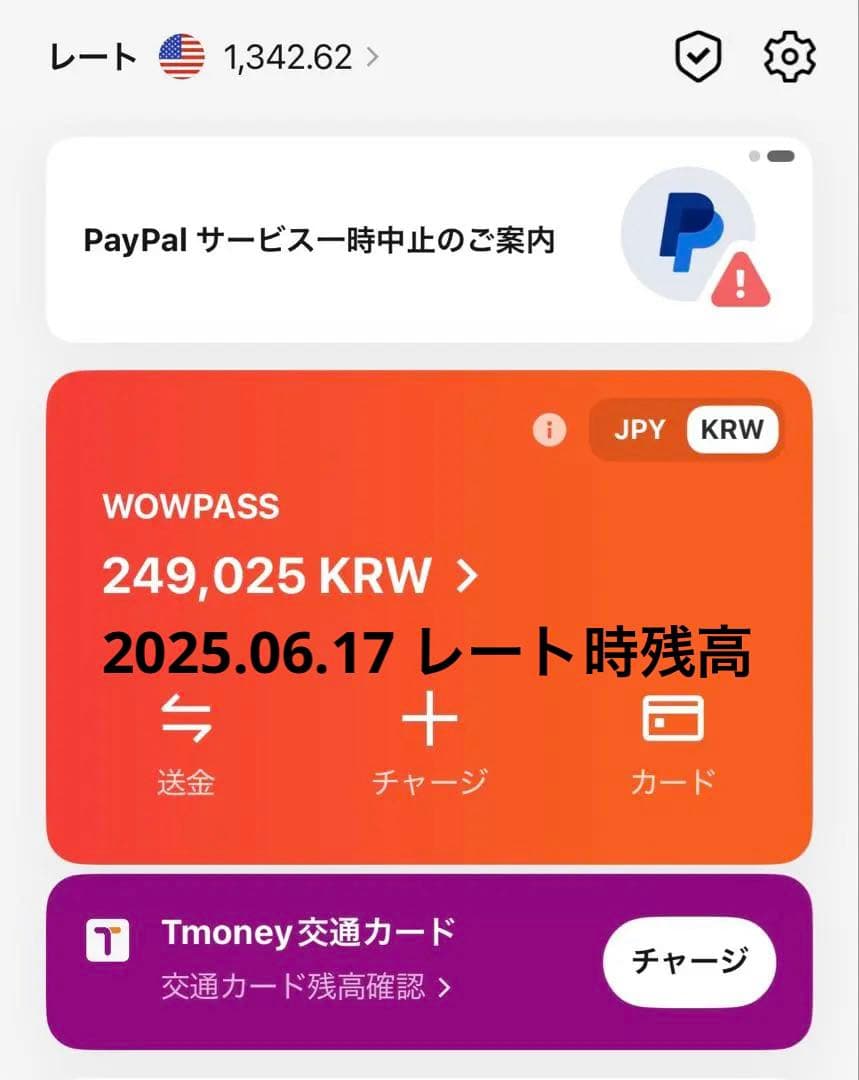
Task: Tap the チャージ plus icon to add funds
Action: [x=429, y=716]
